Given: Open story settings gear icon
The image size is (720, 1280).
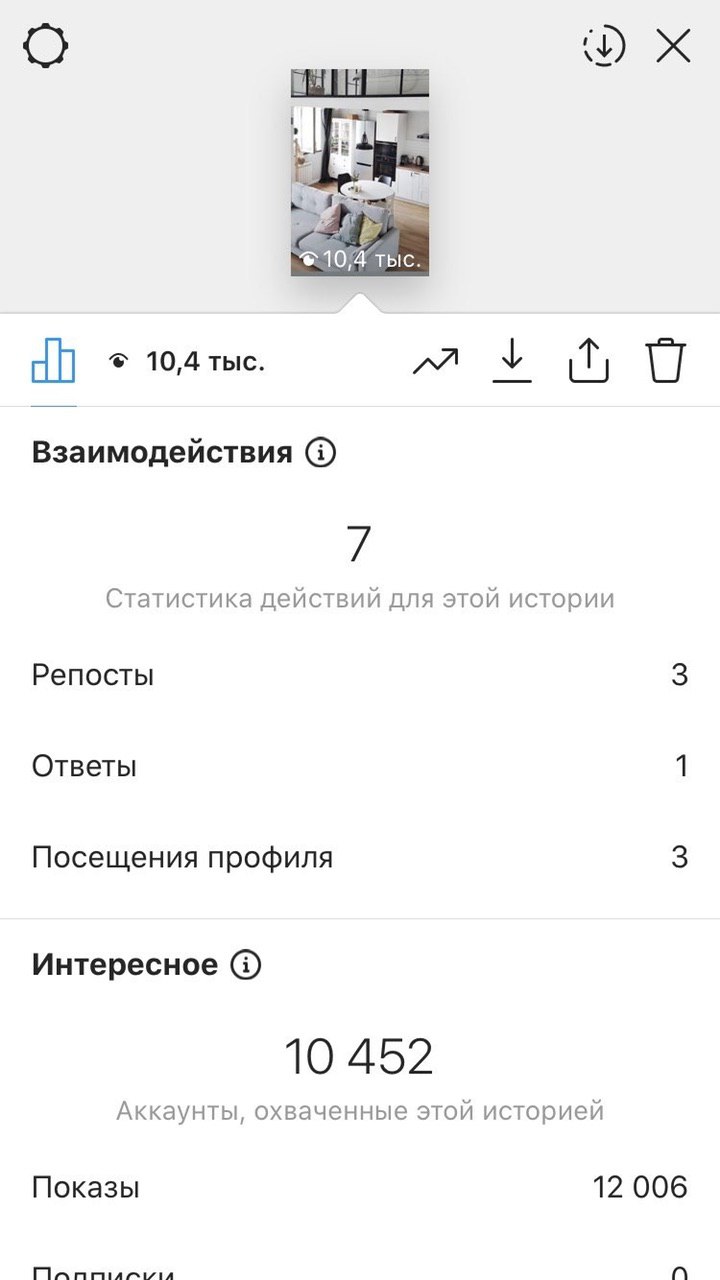Looking at the screenshot, I should 46,46.
